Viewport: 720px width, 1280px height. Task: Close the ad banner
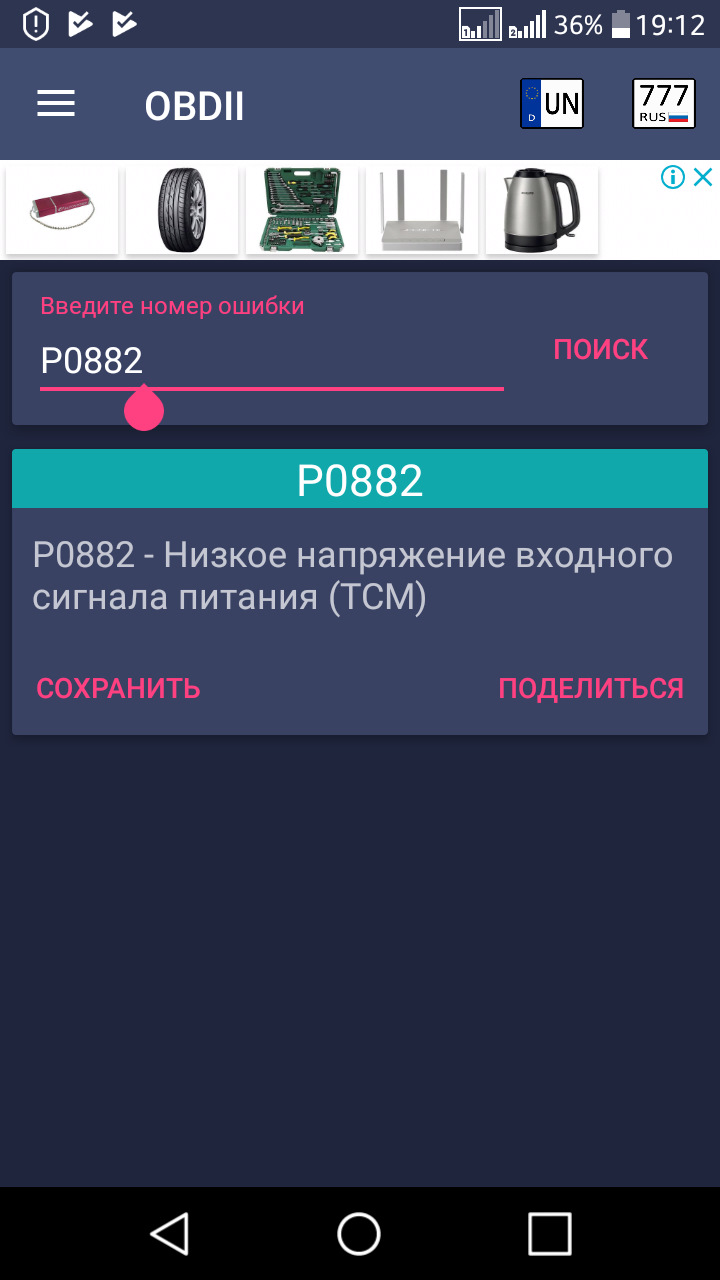point(703,178)
